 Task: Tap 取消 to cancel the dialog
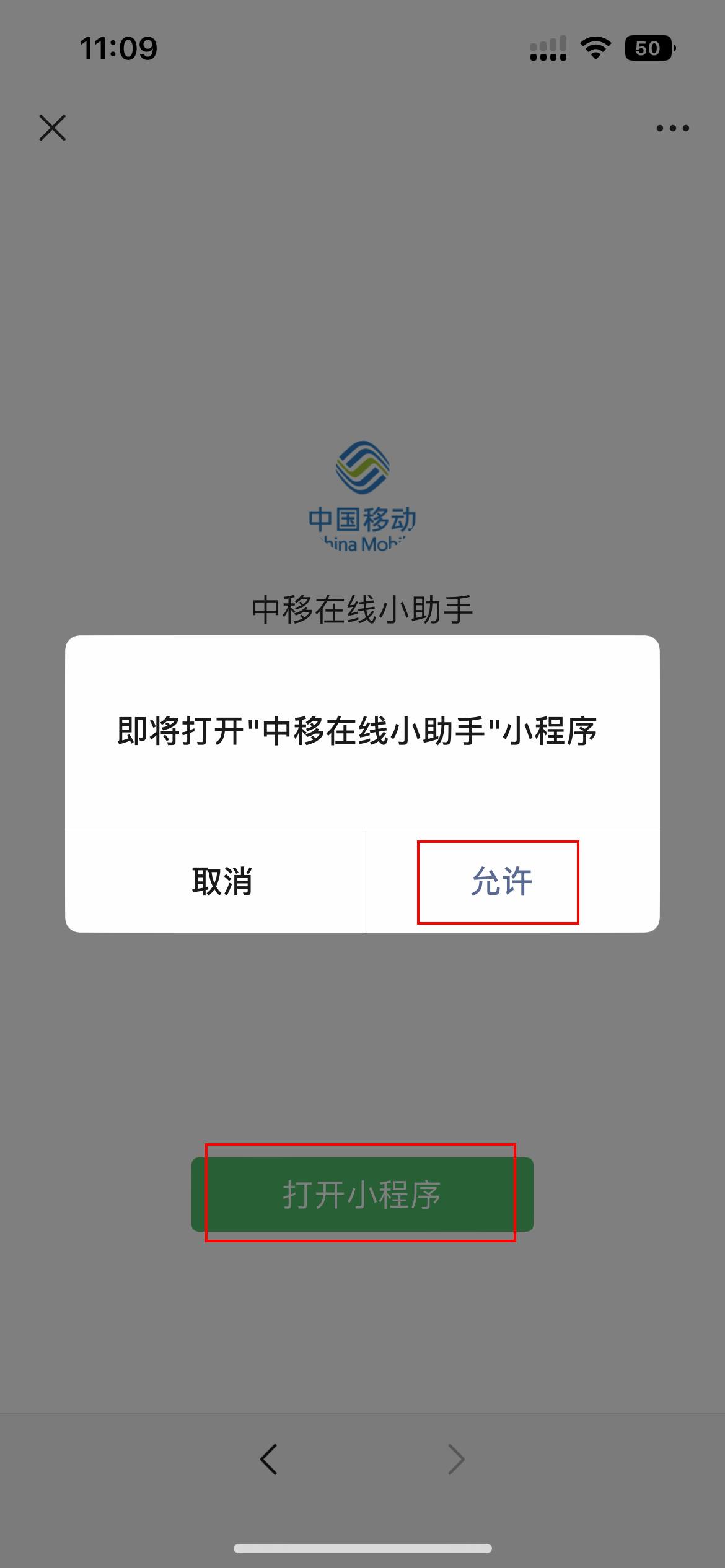(x=222, y=881)
